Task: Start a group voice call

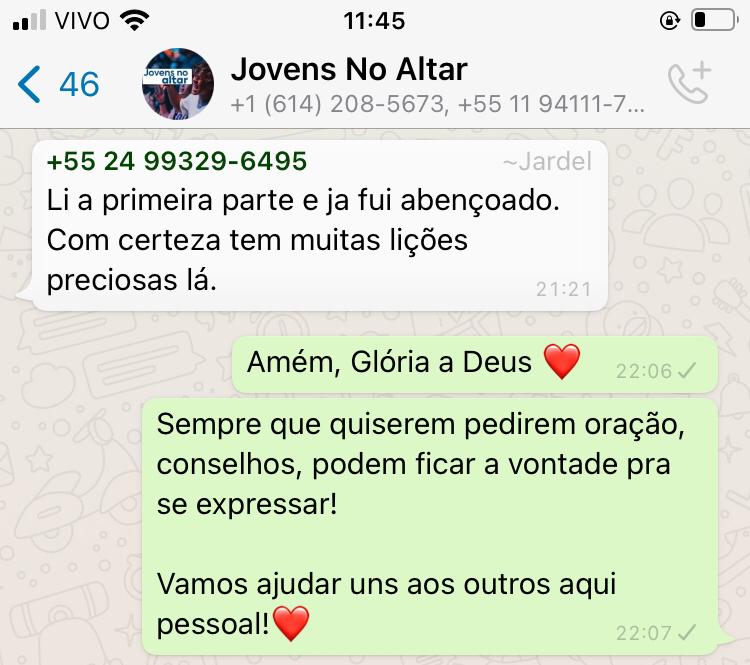Action: point(690,84)
